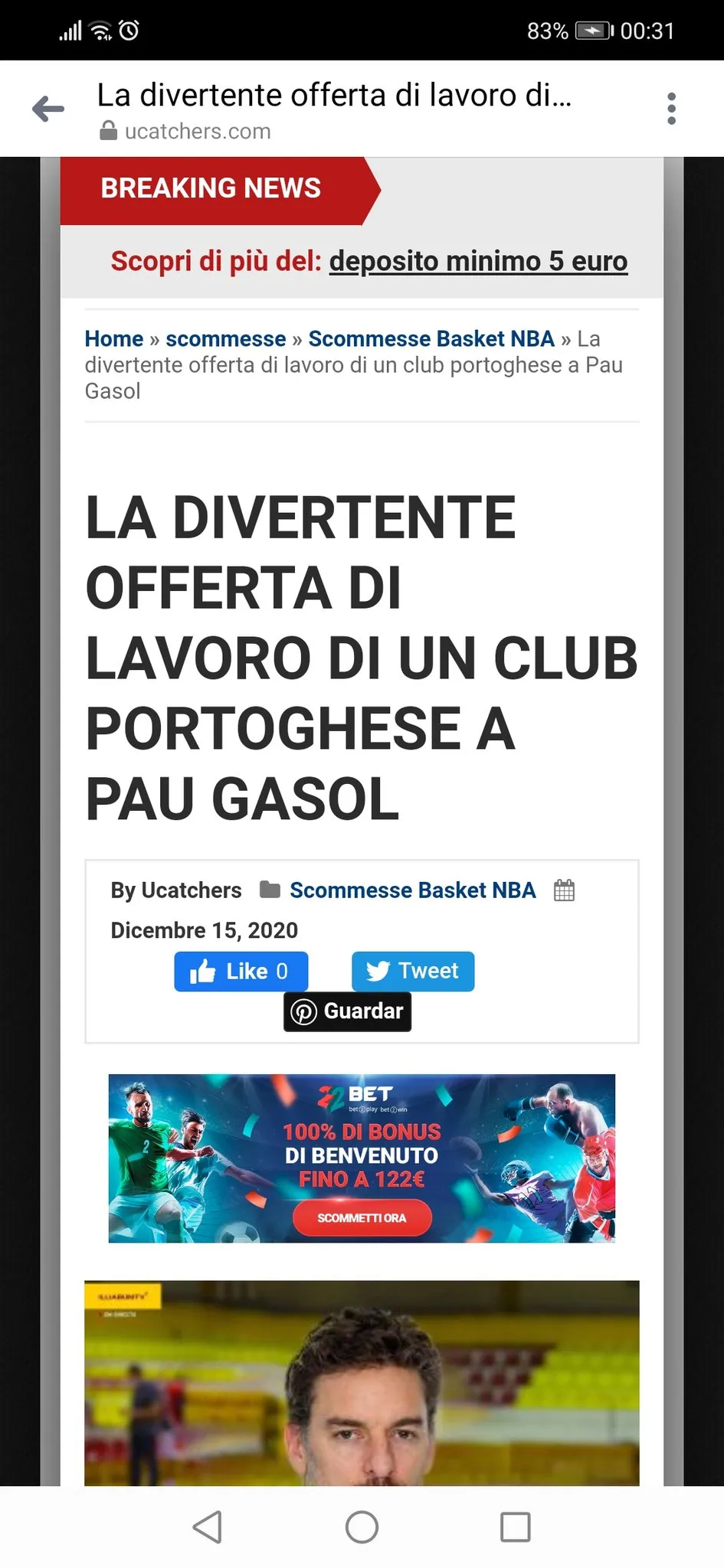Screen dimensions: 724x1568
Task: Like this article on Facebook
Action: click(241, 971)
